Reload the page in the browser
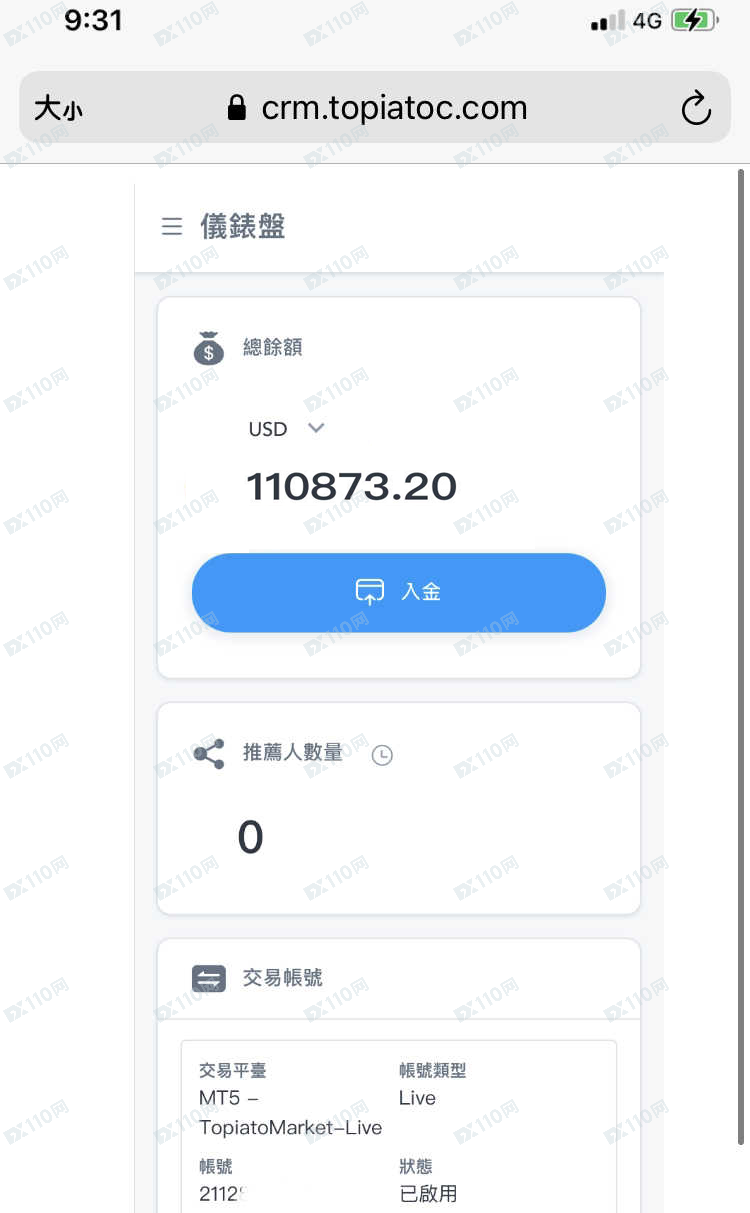Image resolution: width=750 pixels, height=1213 pixels. coord(696,108)
